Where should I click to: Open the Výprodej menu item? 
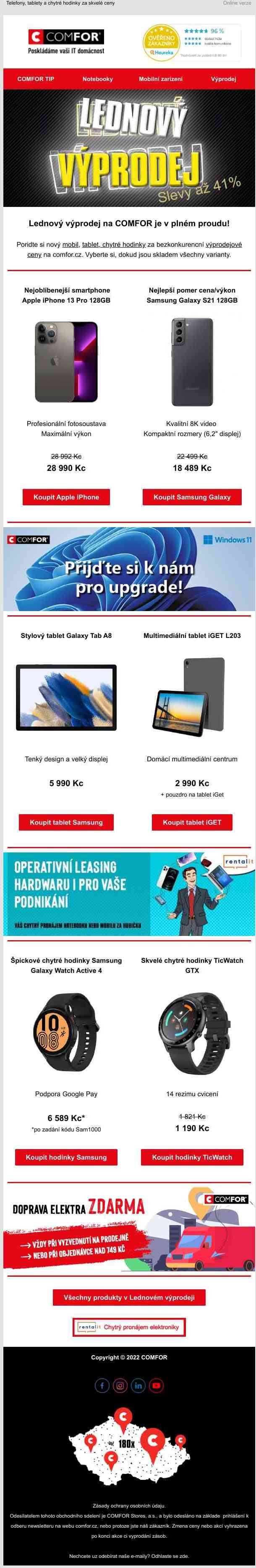pos(223,79)
